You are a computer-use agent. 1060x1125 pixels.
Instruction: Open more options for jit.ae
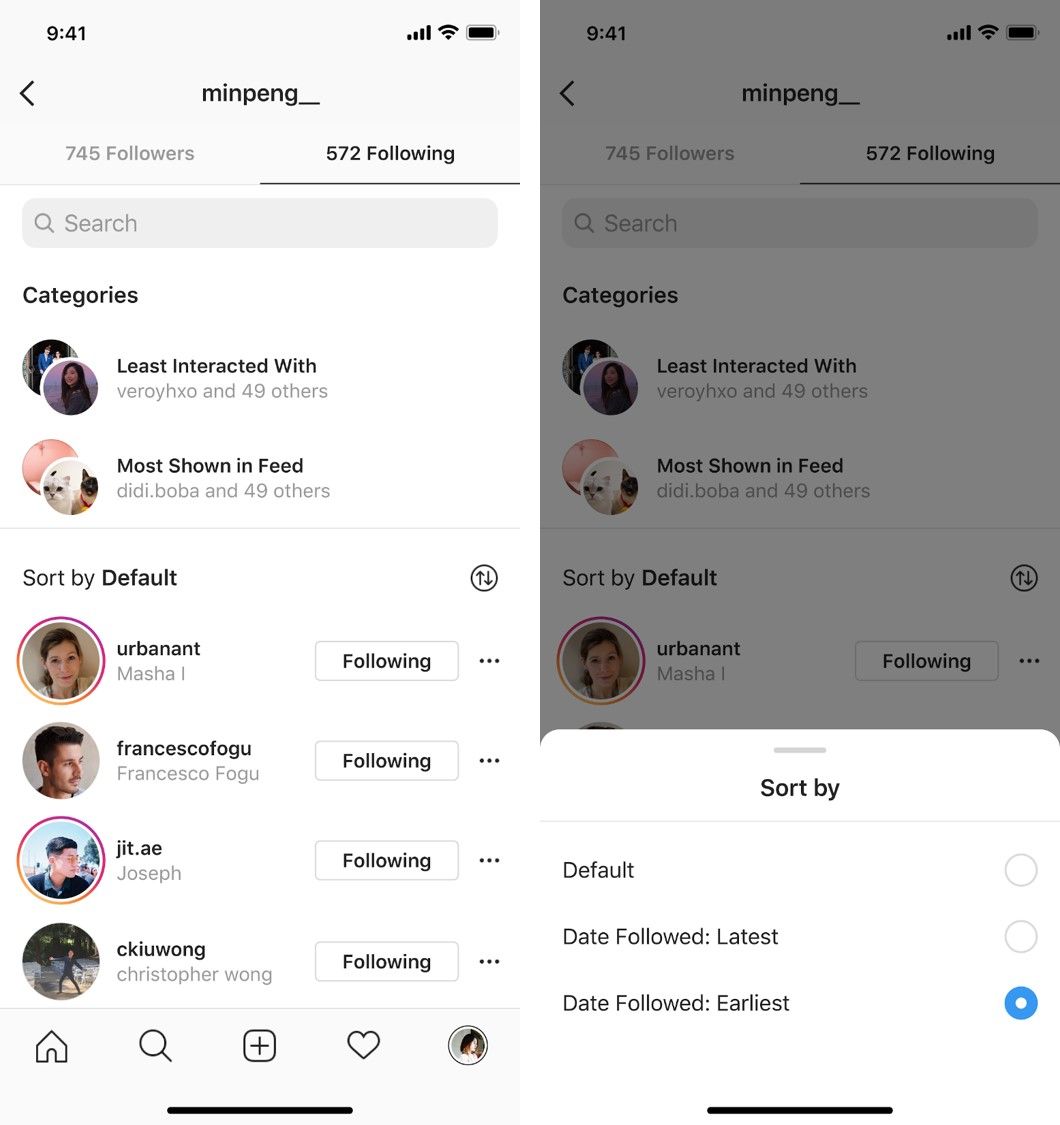pos(489,861)
